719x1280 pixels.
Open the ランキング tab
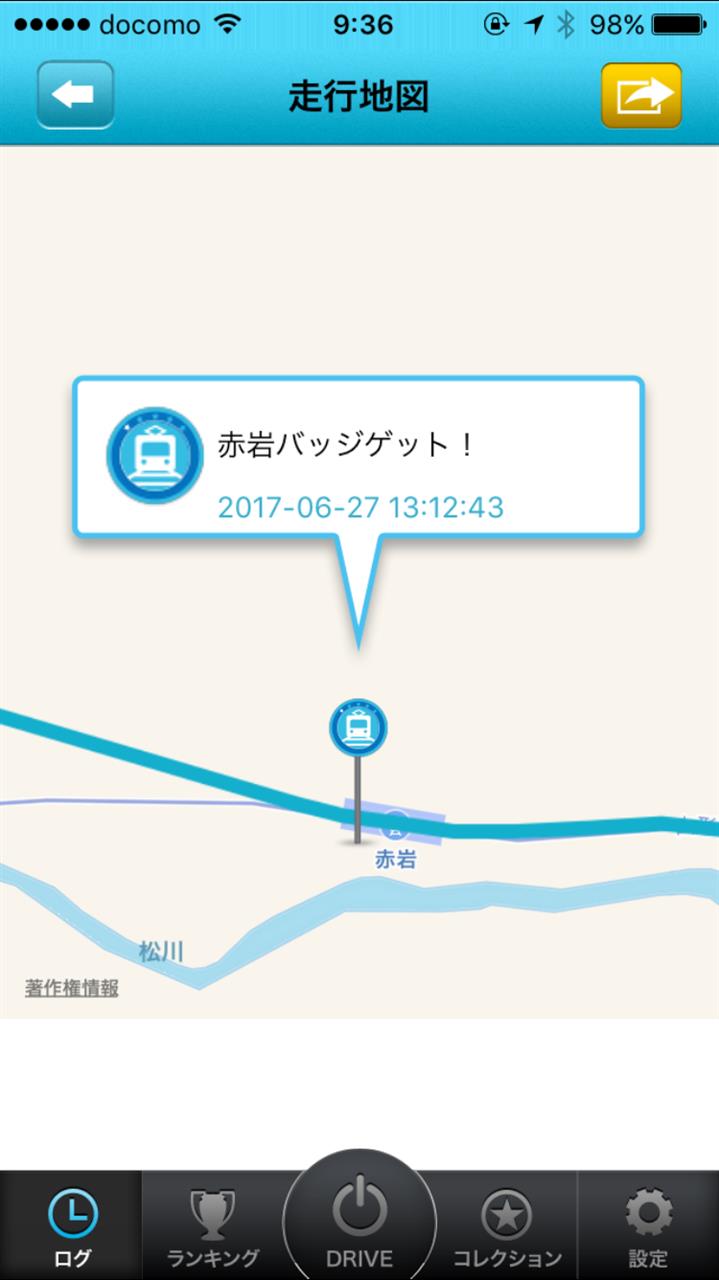[x=213, y=1226]
